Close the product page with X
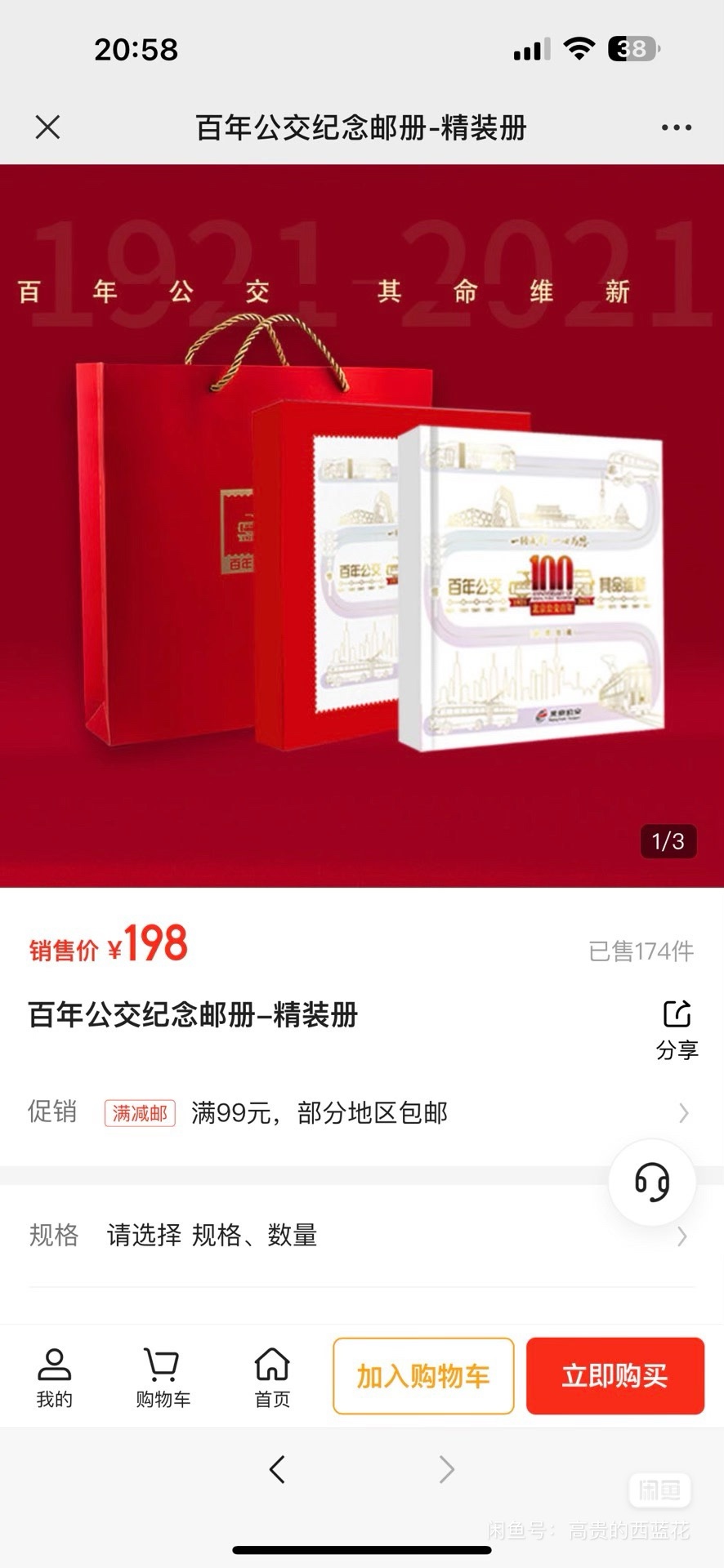 47,127
